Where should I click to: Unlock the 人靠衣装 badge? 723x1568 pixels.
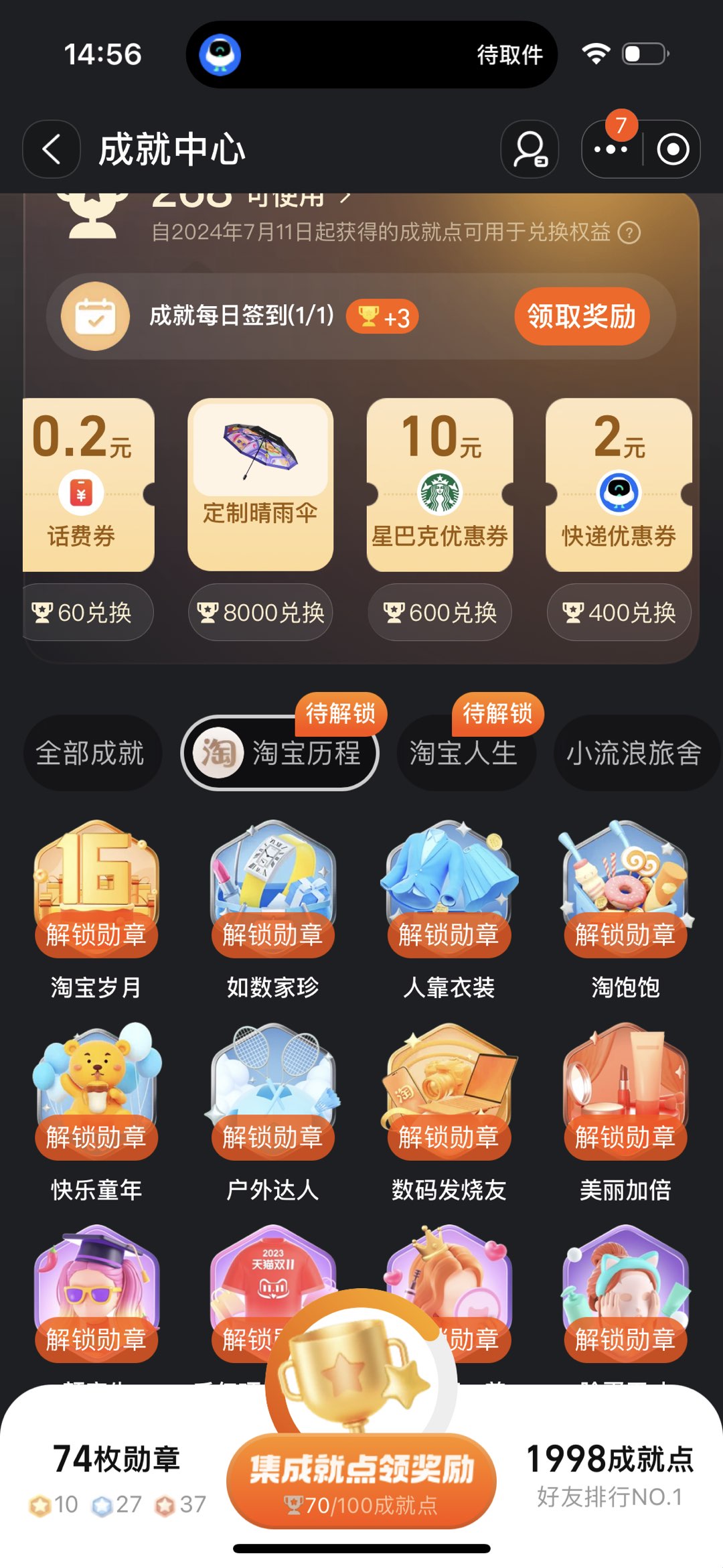click(x=449, y=934)
